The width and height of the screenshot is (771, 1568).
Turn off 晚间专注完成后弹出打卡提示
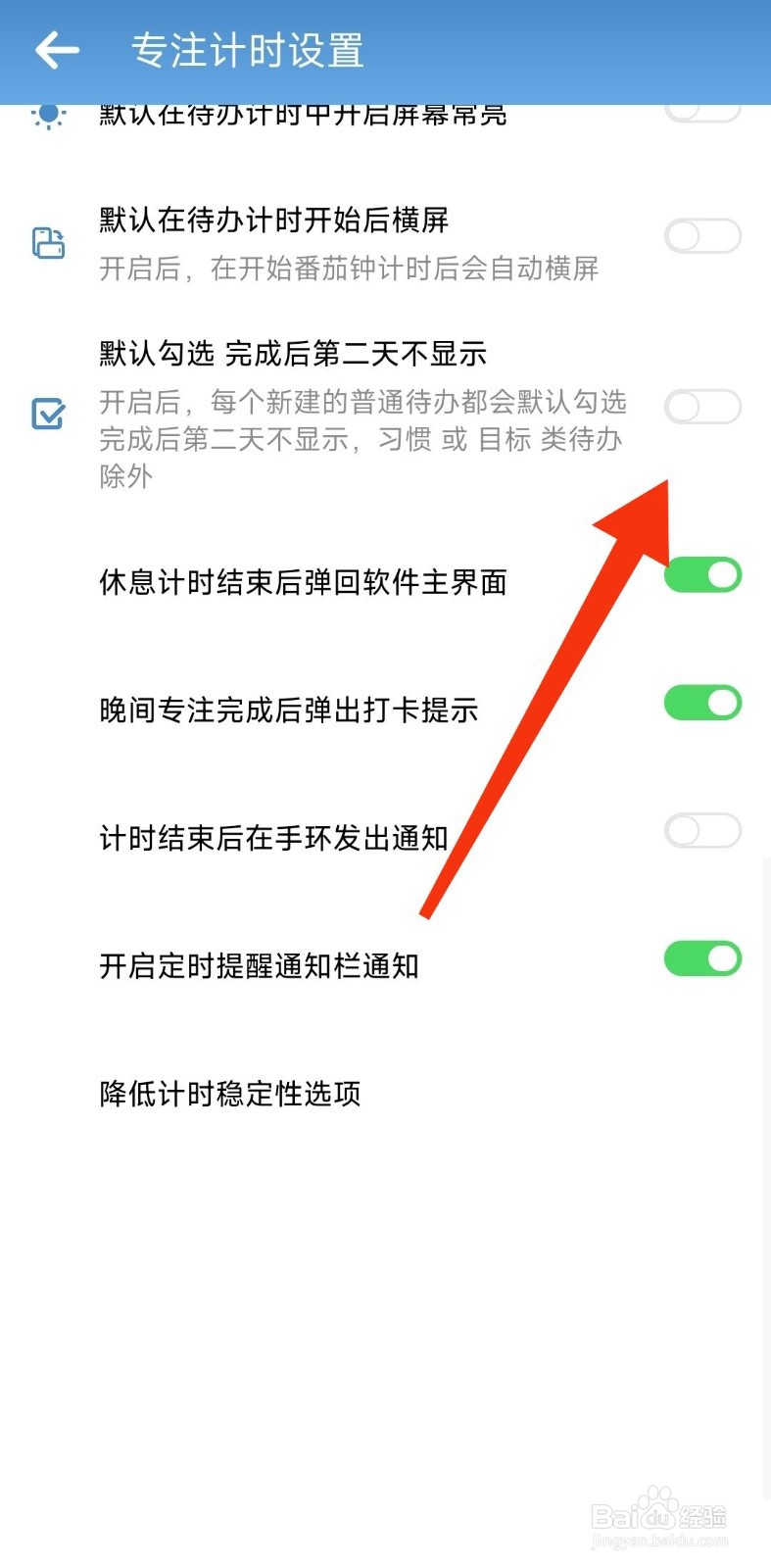(x=702, y=703)
